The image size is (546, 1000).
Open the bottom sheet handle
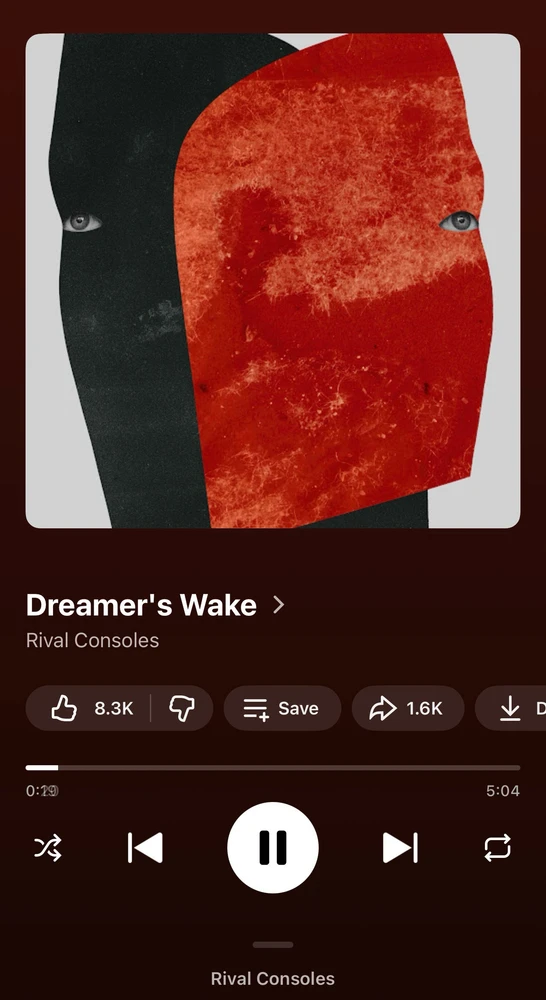pyautogui.click(x=273, y=945)
